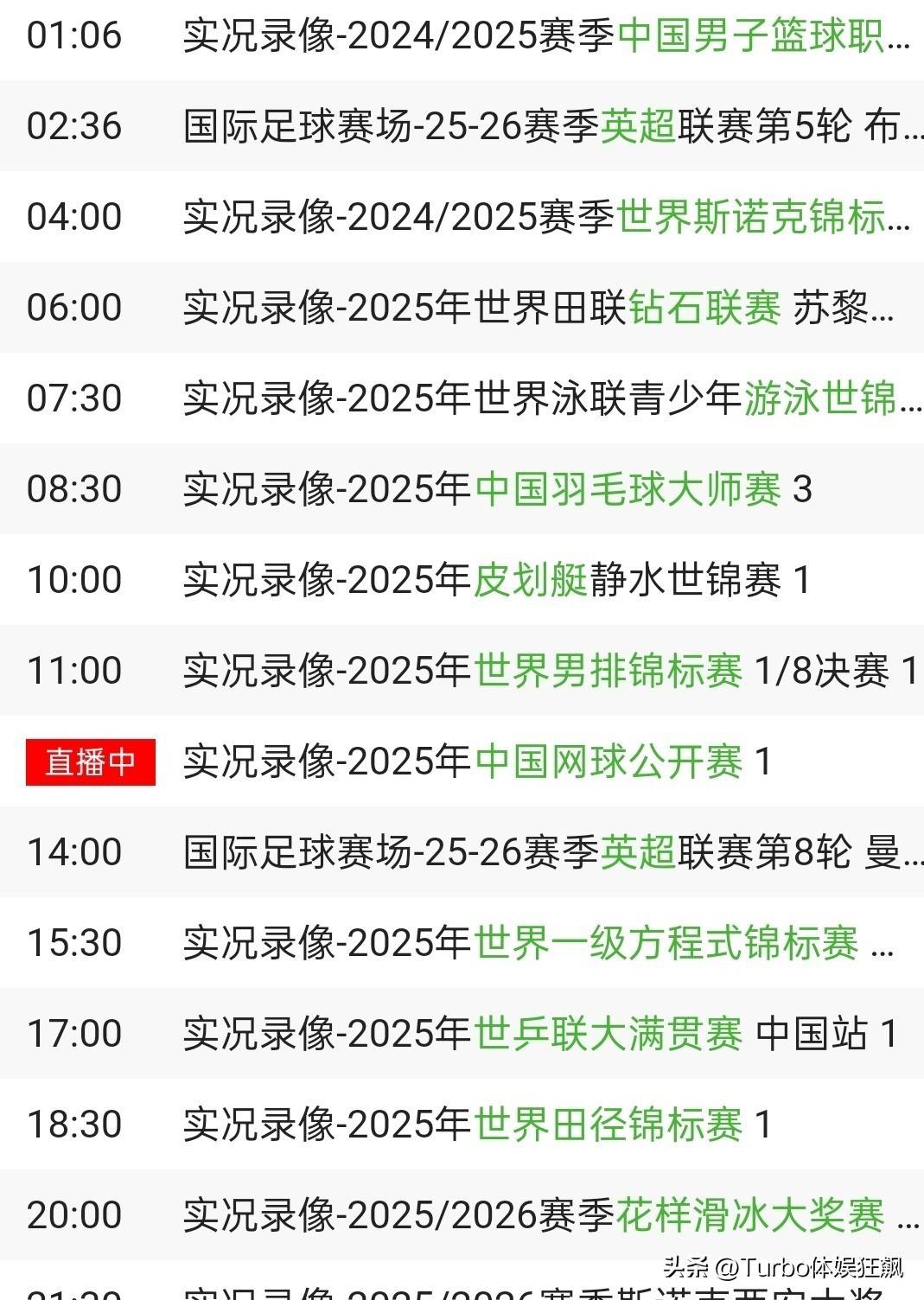This screenshot has width=924, height=1300.
Task: Open the 世界斯诺克锦标 link
Action: pyautogui.click(x=752, y=217)
